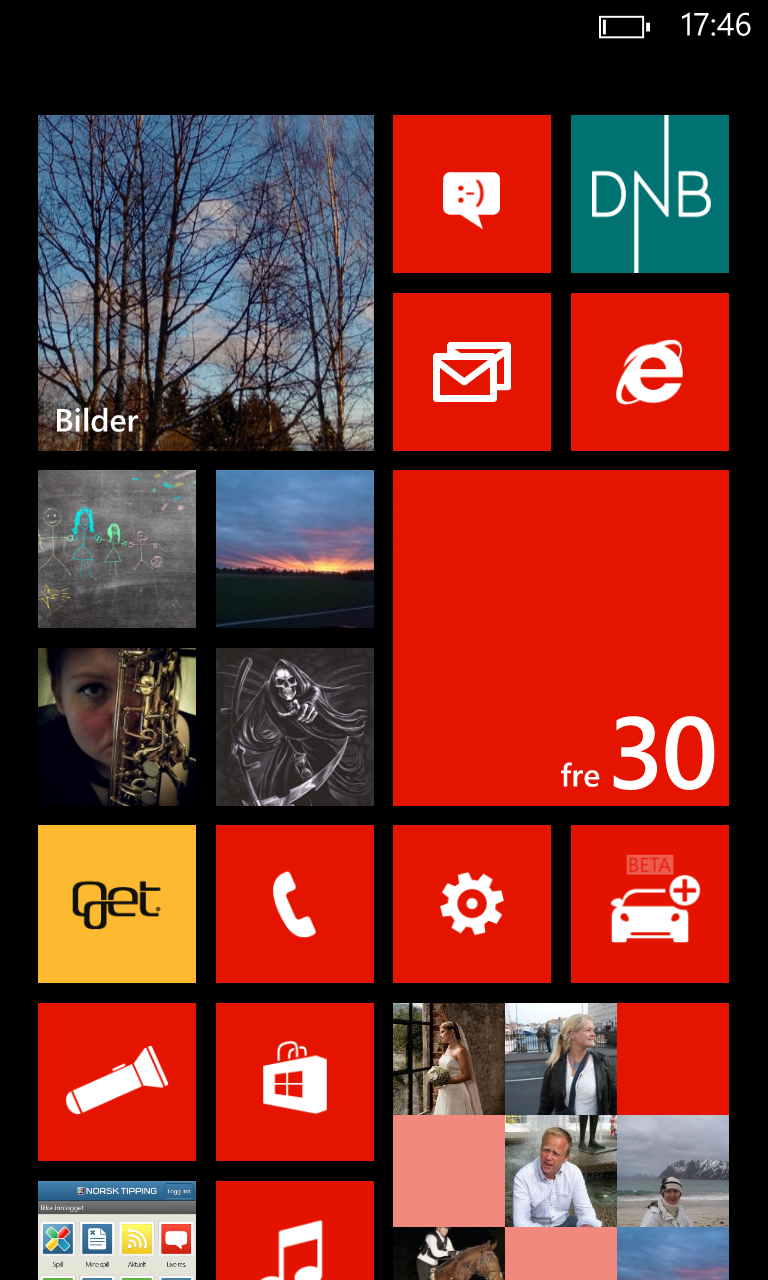Turn on the flashlight app
768x1280 pixels.
pyautogui.click(x=117, y=1082)
